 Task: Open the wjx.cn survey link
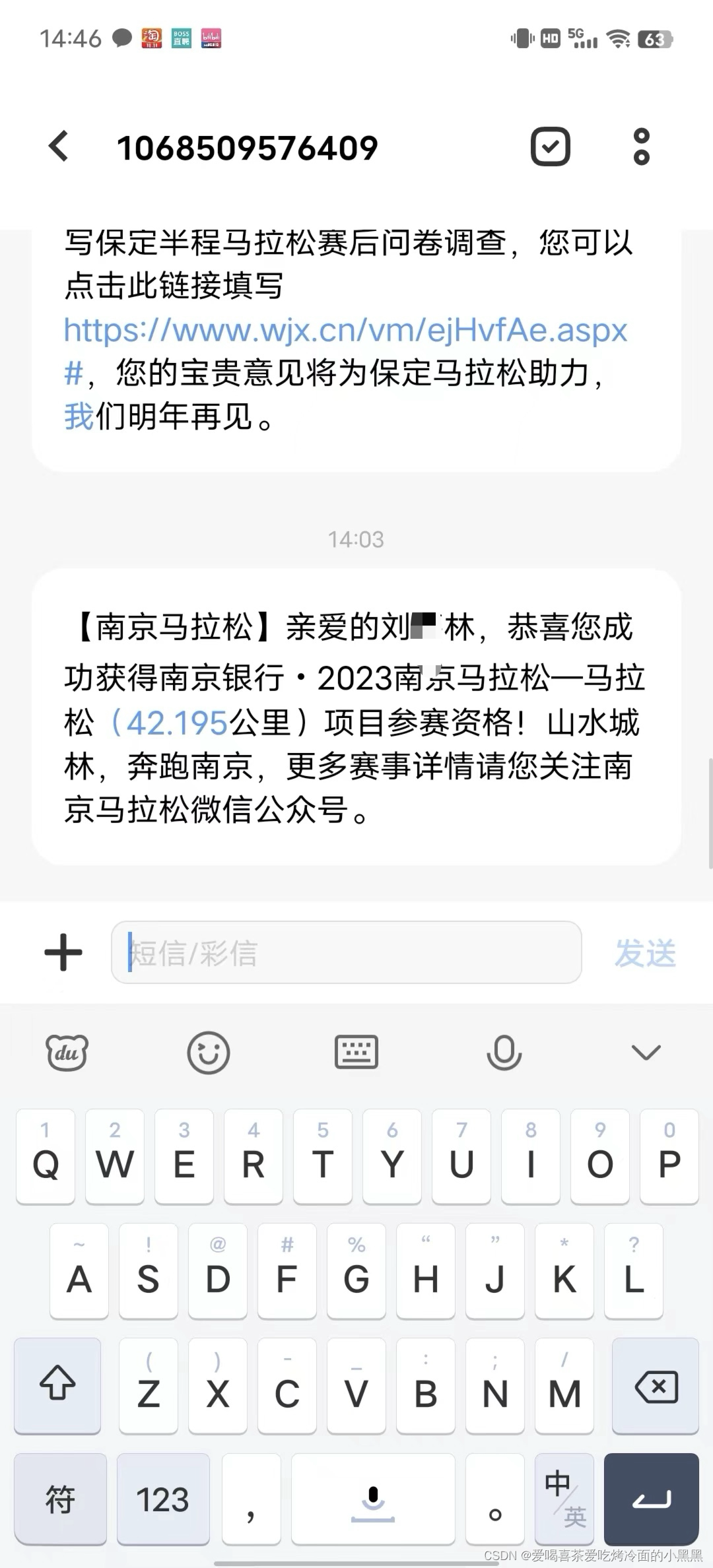tap(345, 330)
